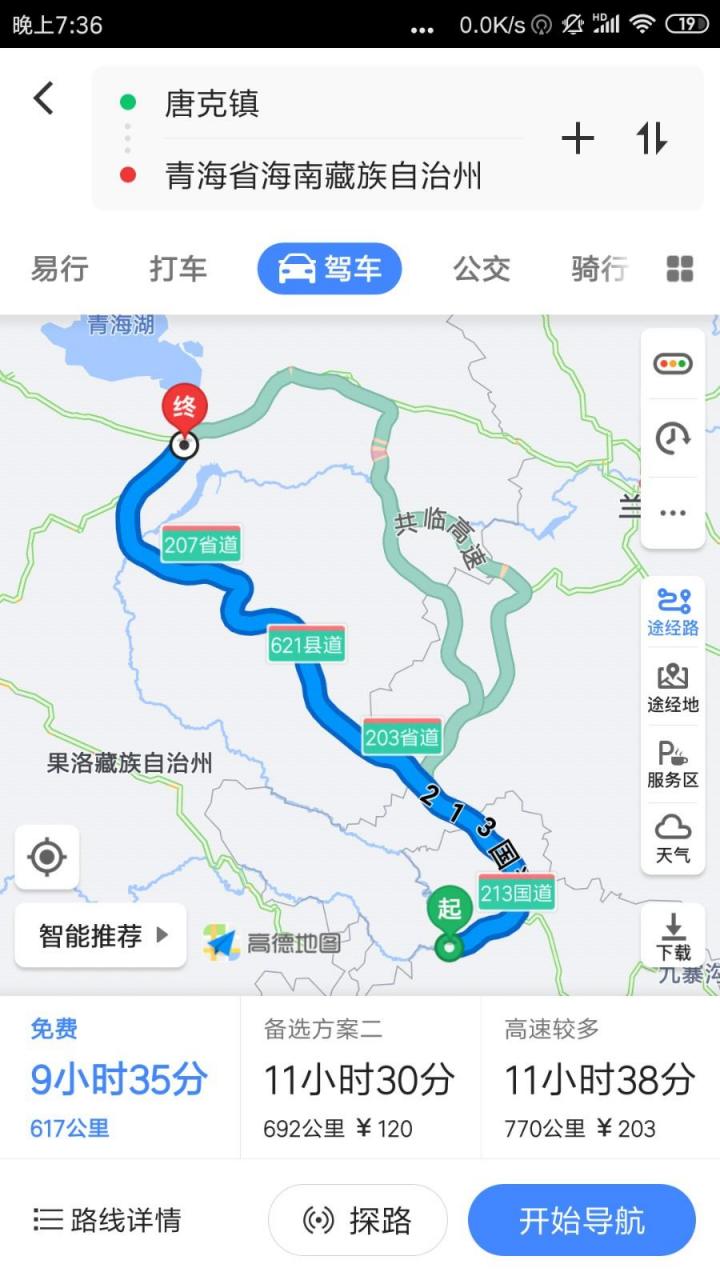Image resolution: width=720 pixels, height=1280 pixels.
Task: Show 服务区 service areas along route
Action: click(x=672, y=765)
